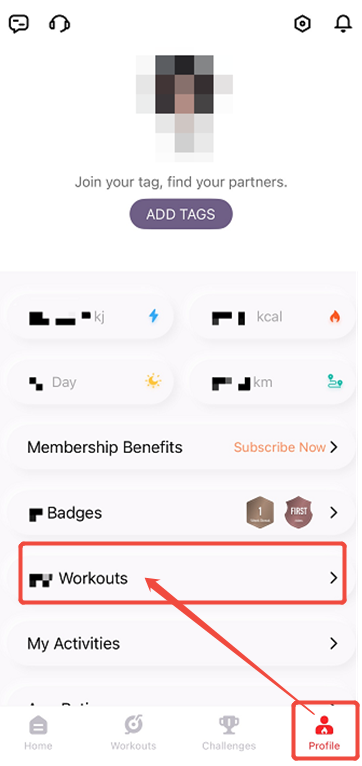Contact support via headset icon
This screenshot has height=766, width=362.
[60, 23]
